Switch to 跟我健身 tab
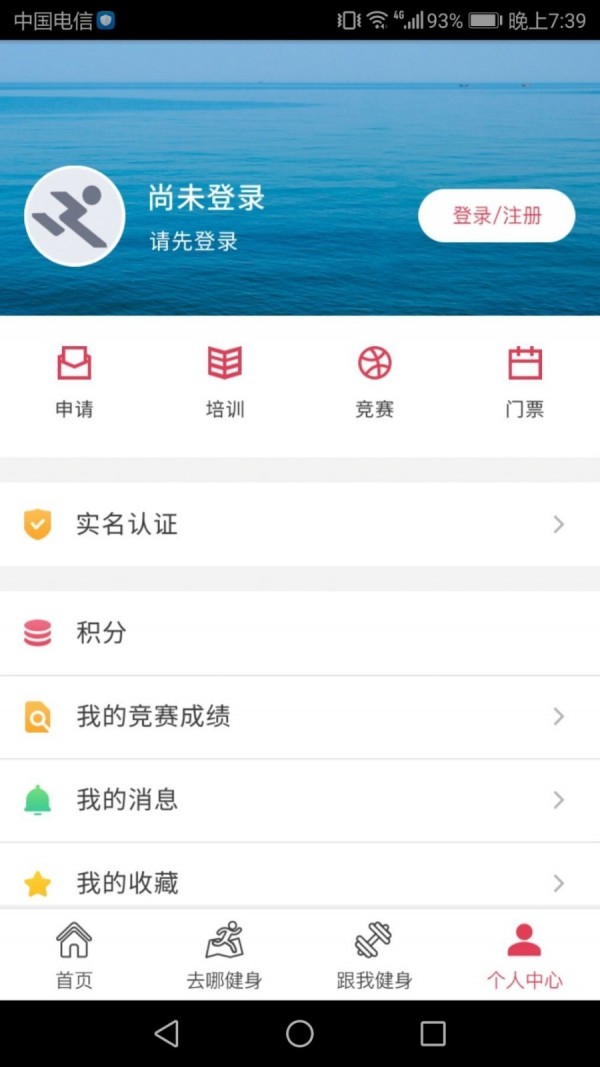The height and width of the screenshot is (1067, 600). pyautogui.click(x=374, y=955)
